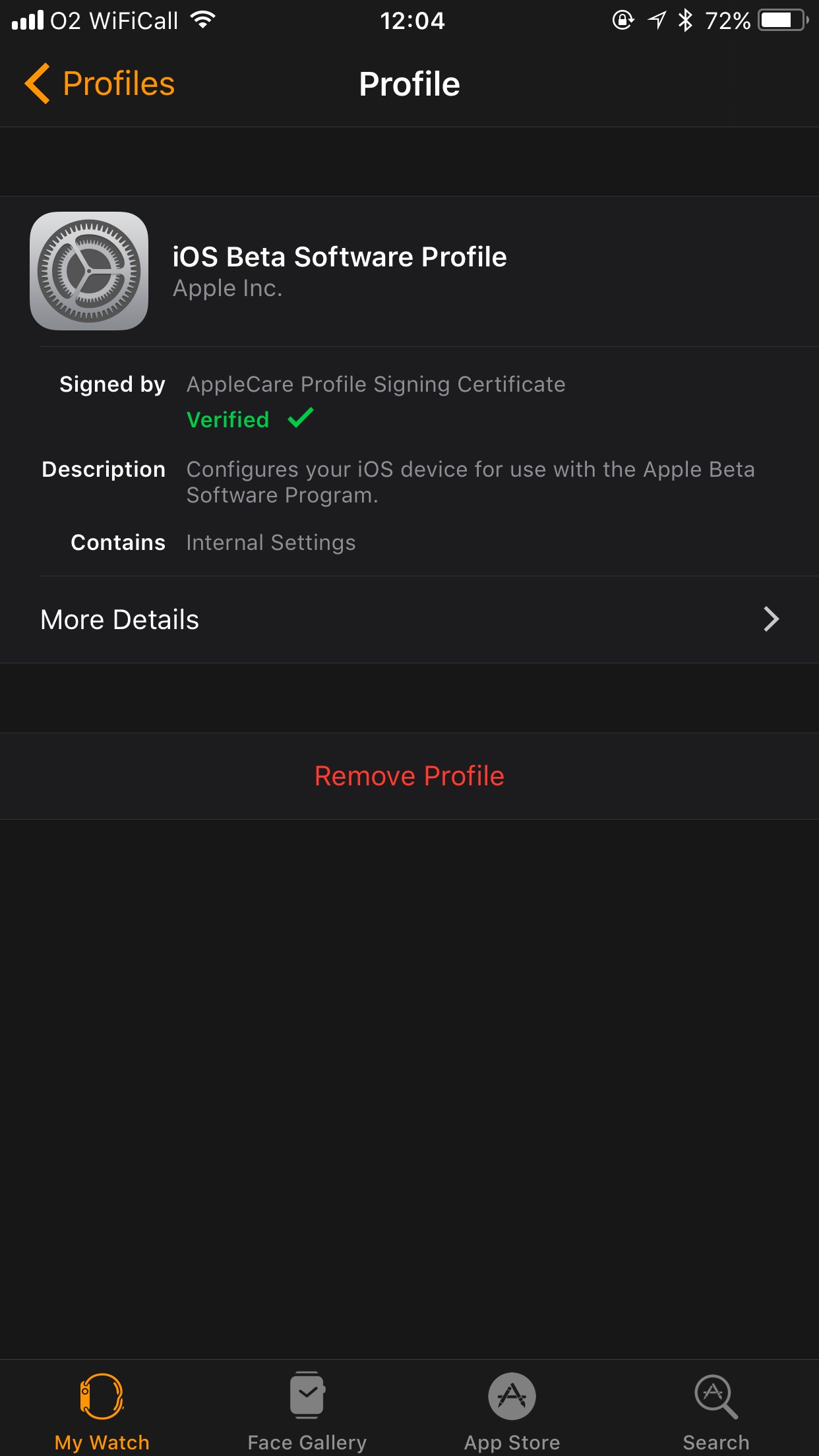The height and width of the screenshot is (1456, 819).
Task: Open More Details
Action: 409,619
